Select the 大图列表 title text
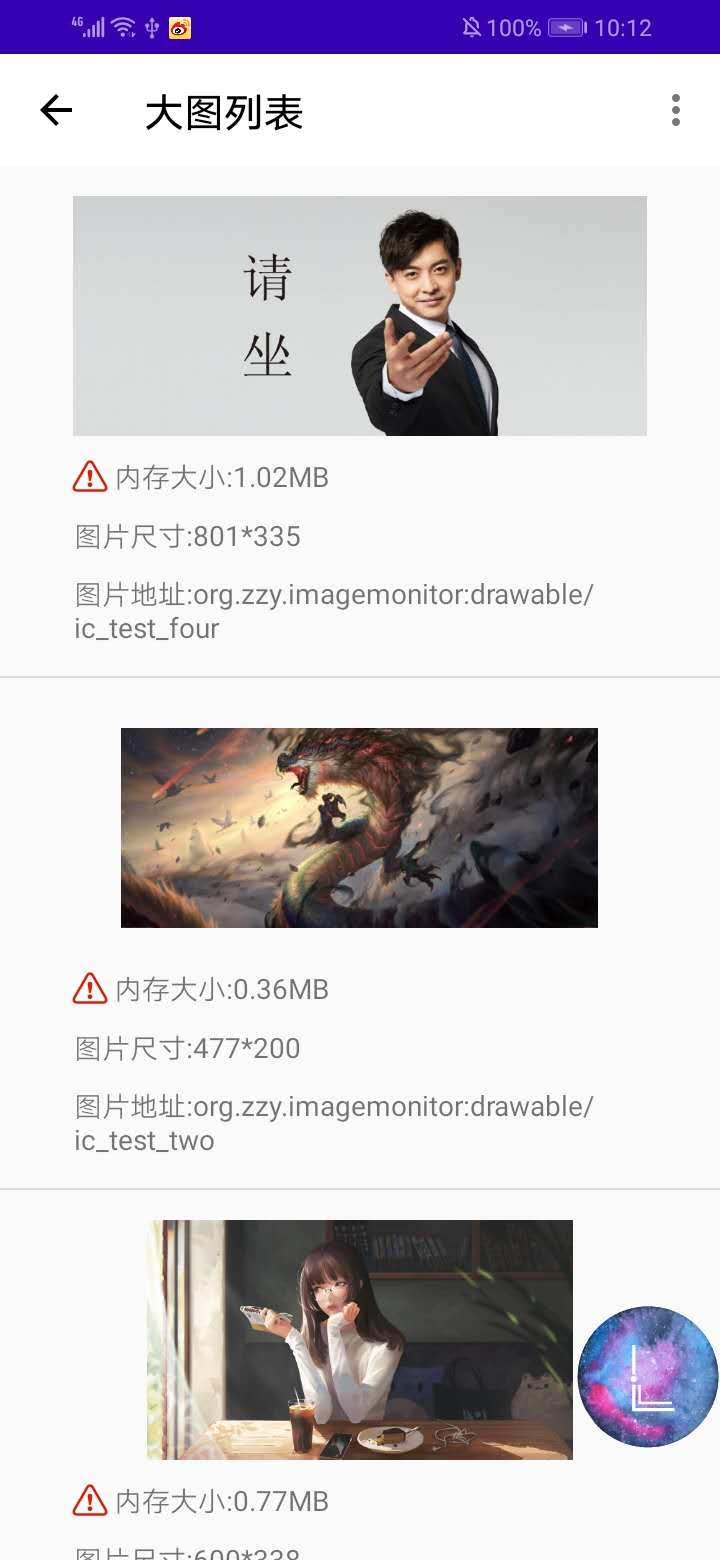The width and height of the screenshot is (720, 1560). (222, 113)
